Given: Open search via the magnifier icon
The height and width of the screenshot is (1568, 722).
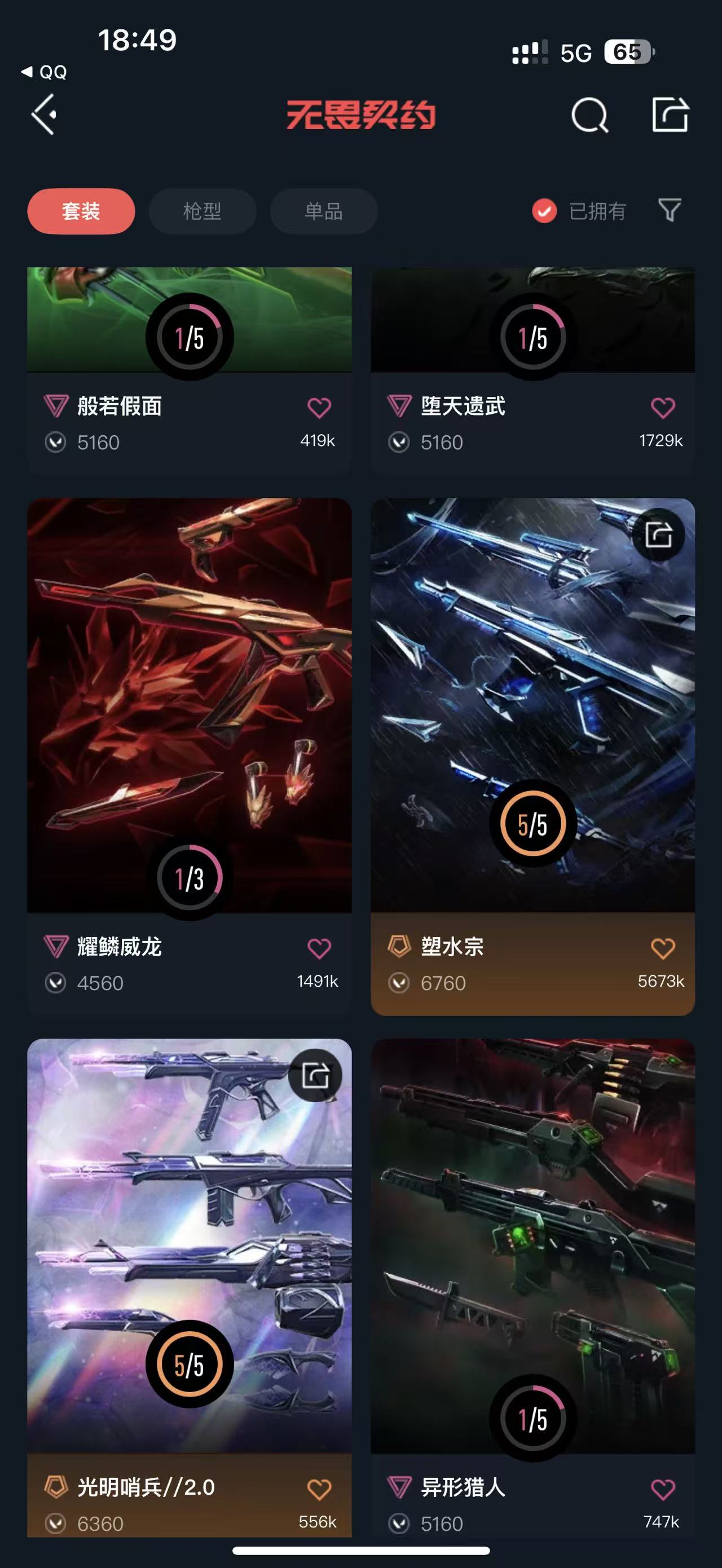Looking at the screenshot, I should click(589, 114).
